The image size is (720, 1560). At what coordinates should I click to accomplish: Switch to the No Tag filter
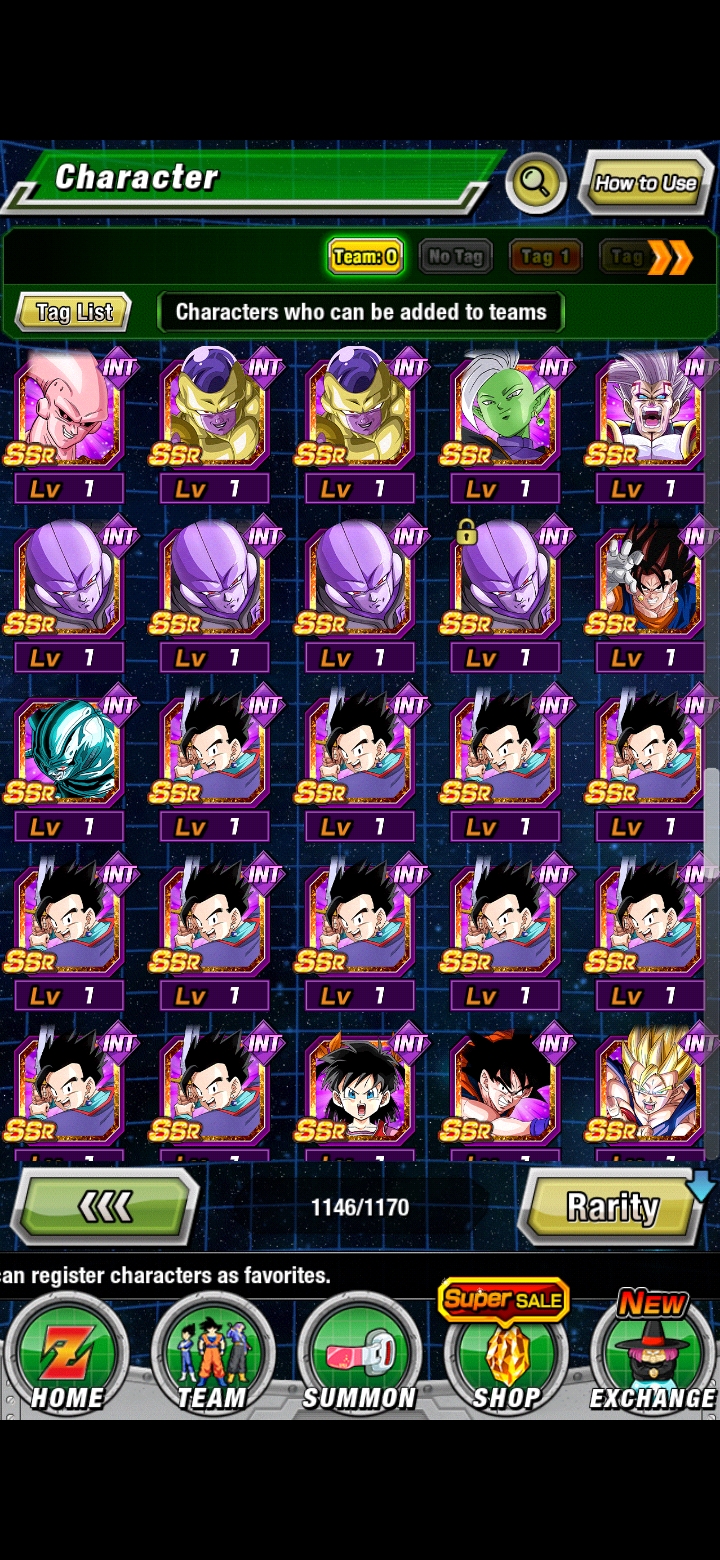[455, 257]
